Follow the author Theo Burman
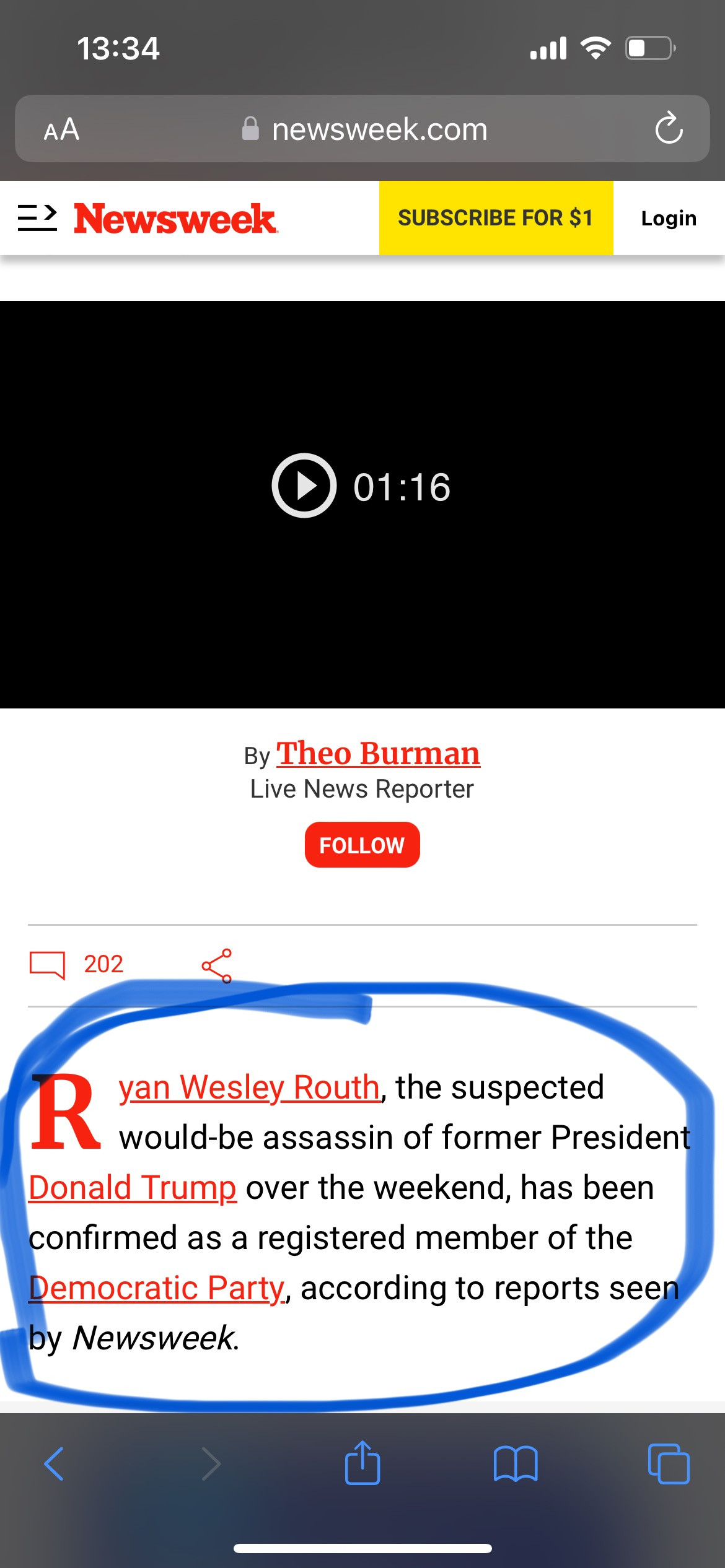The height and width of the screenshot is (1568, 725). [362, 845]
